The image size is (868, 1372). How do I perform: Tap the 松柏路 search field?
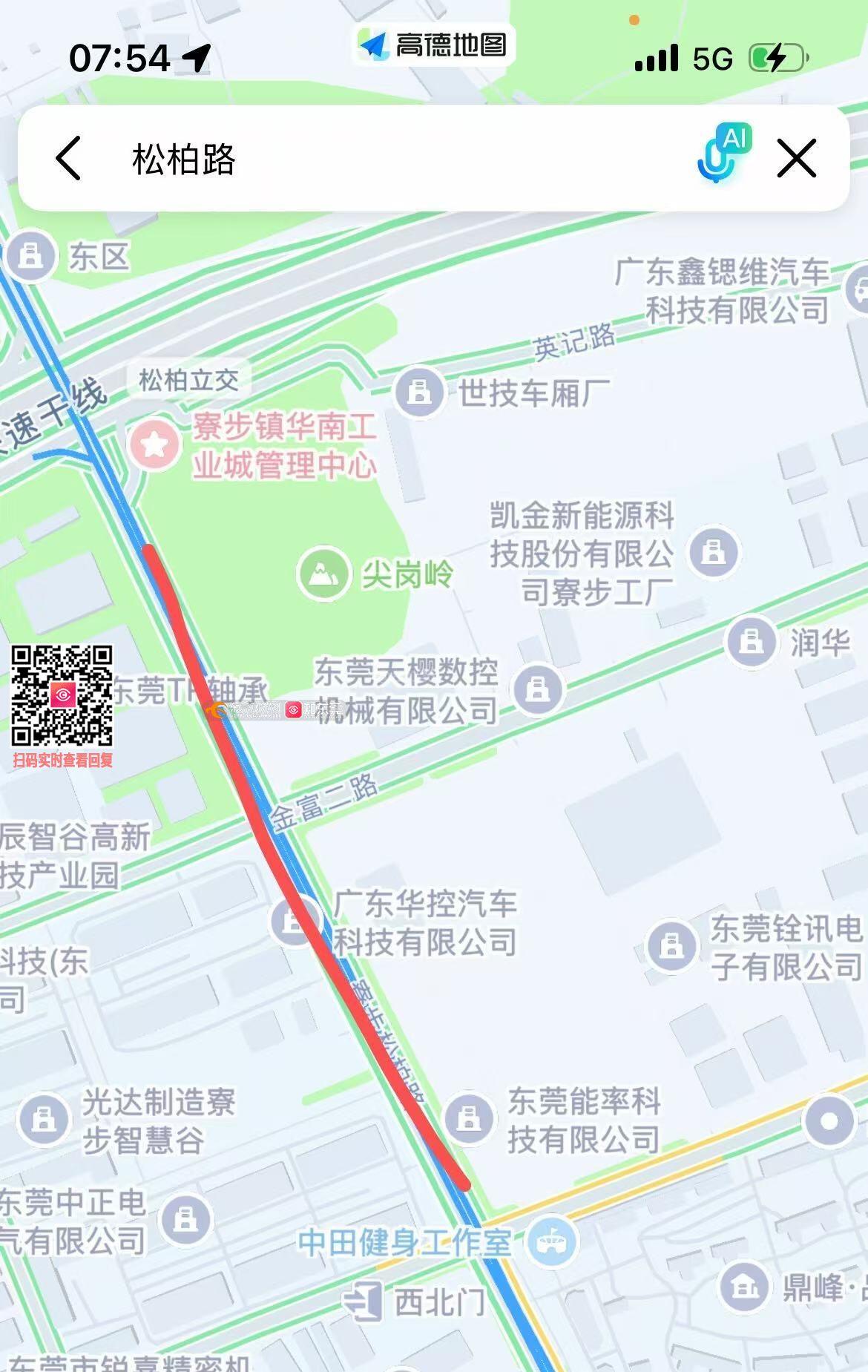(x=371, y=159)
